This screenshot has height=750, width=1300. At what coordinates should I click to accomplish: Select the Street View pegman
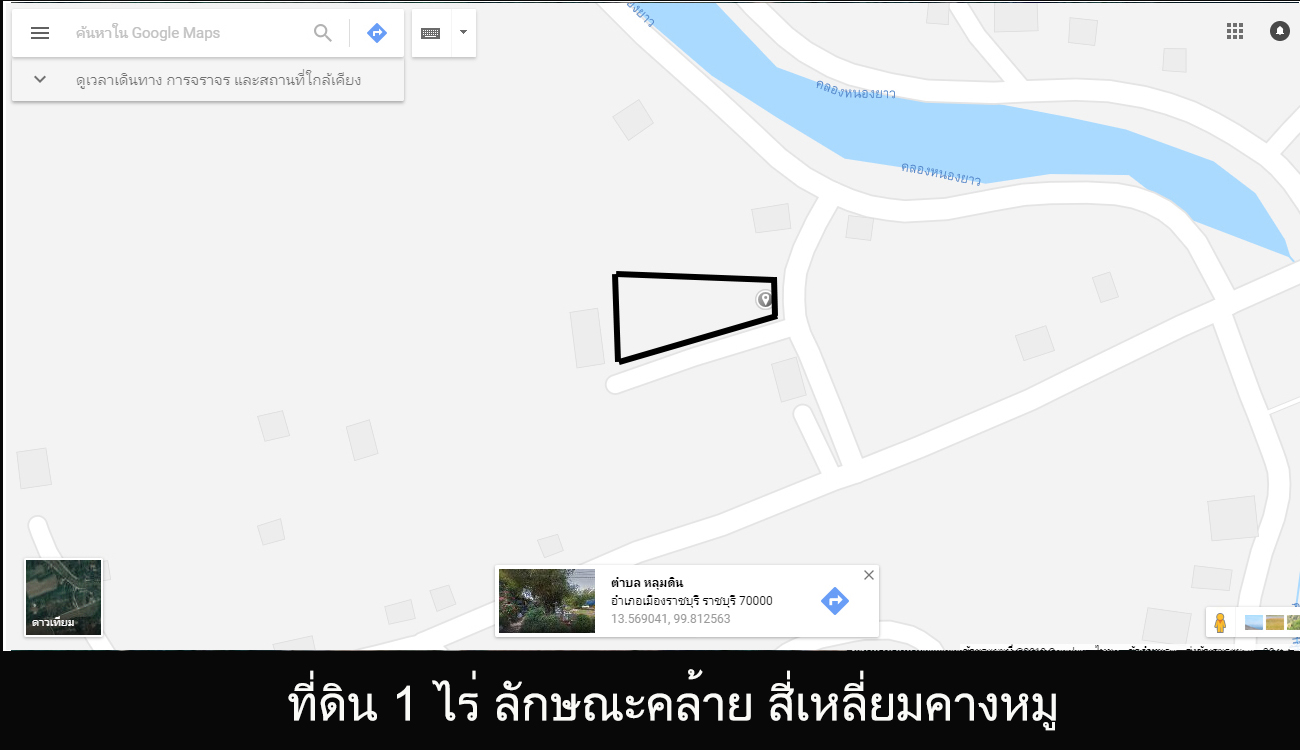pyautogui.click(x=1220, y=623)
